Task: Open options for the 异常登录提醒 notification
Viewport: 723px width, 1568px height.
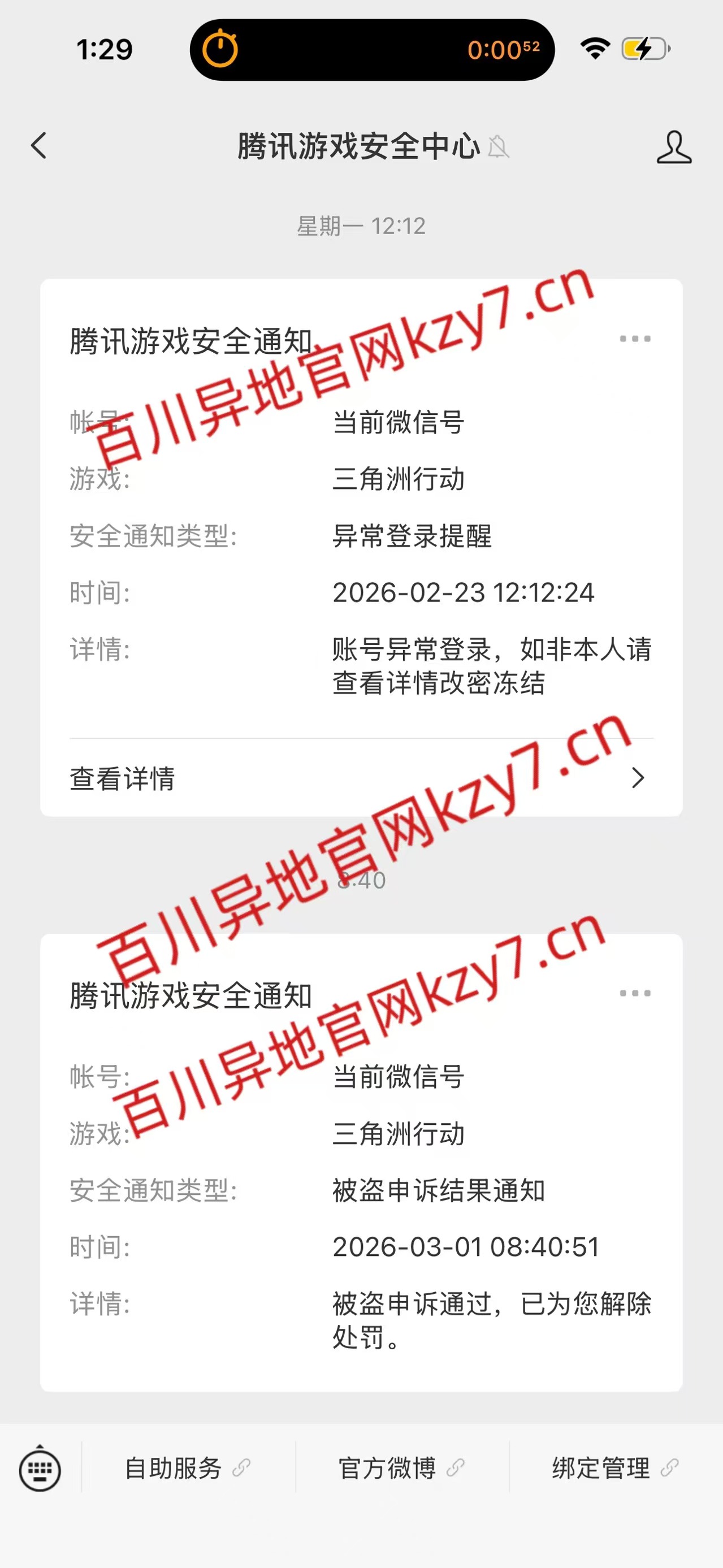Action: pyautogui.click(x=635, y=339)
